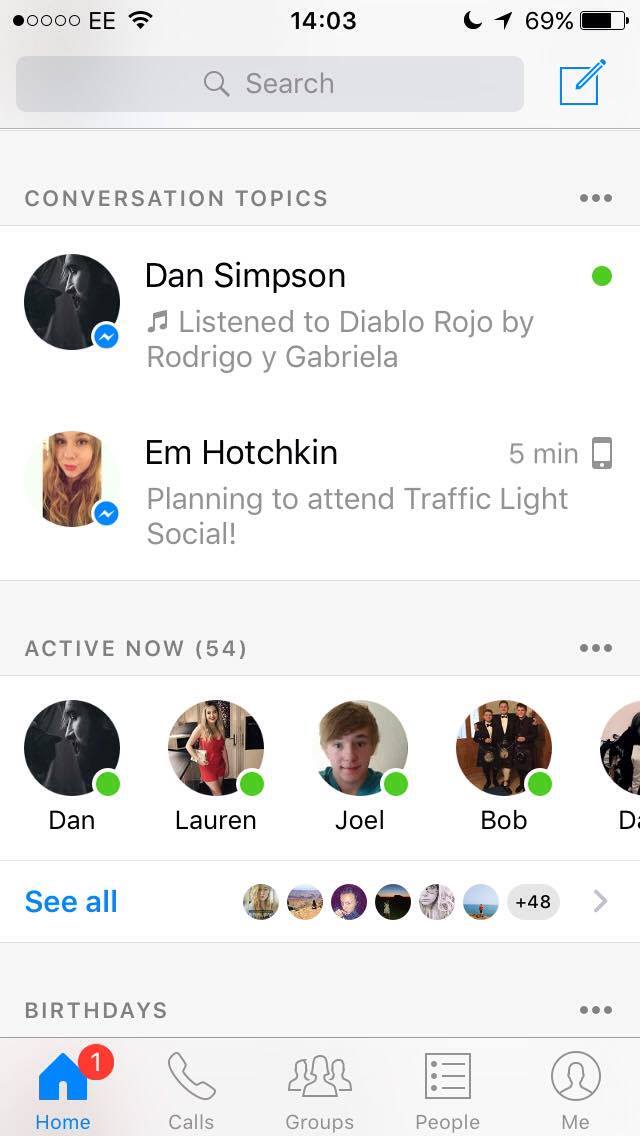This screenshot has width=640, height=1136.
Task: Open the Me tab
Action: point(575,1090)
